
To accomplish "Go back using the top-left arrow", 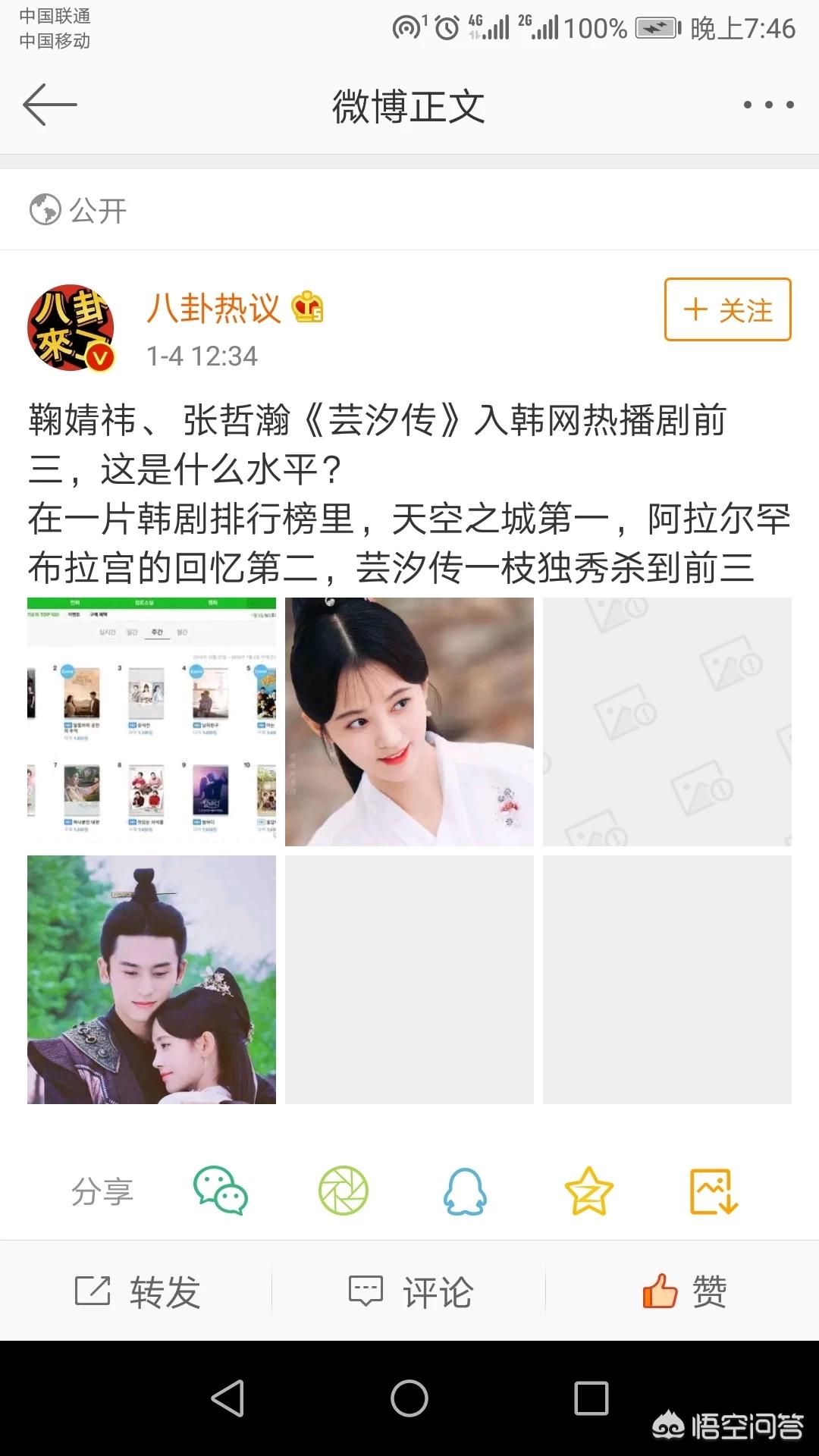I will tap(50, 105).
